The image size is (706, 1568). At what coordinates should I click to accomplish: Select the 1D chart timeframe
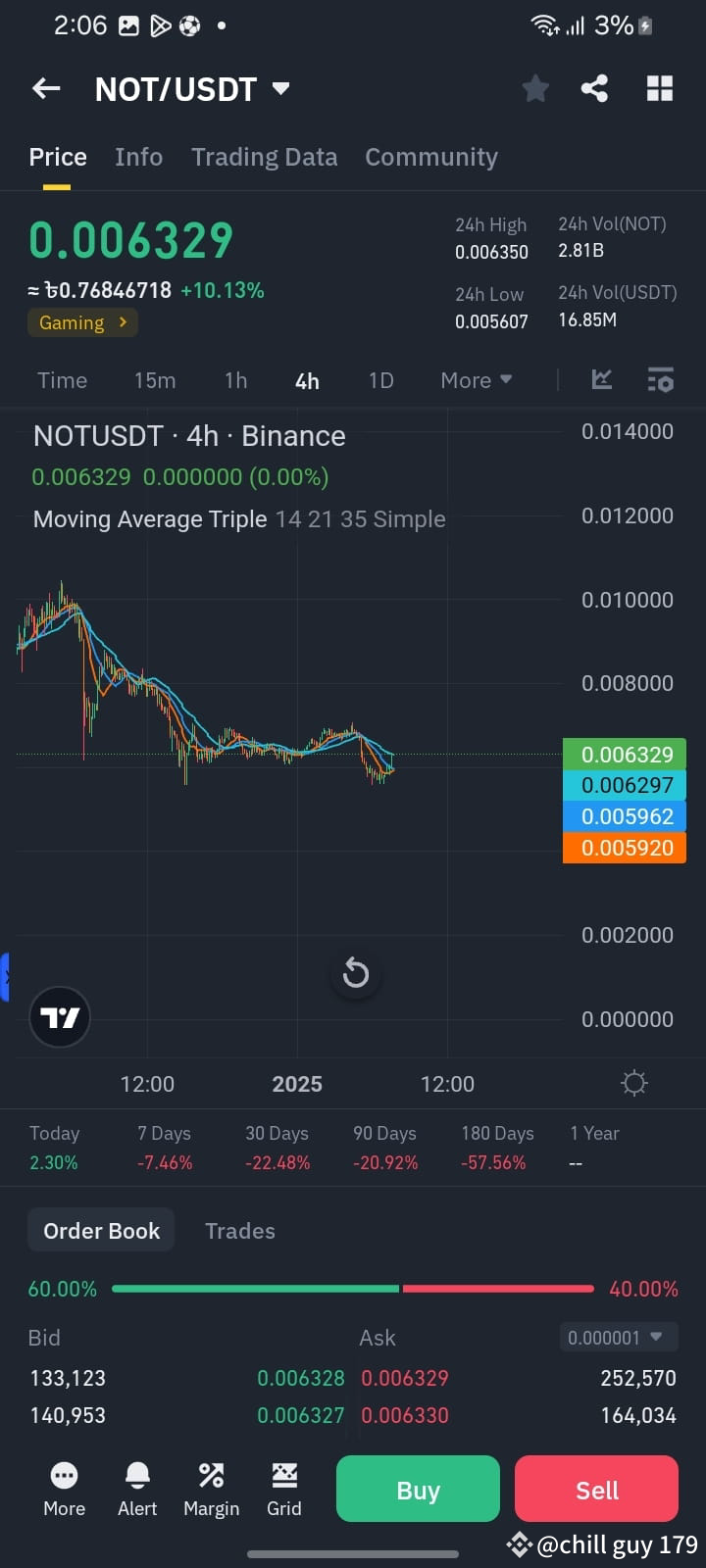(x=380, y=380)
